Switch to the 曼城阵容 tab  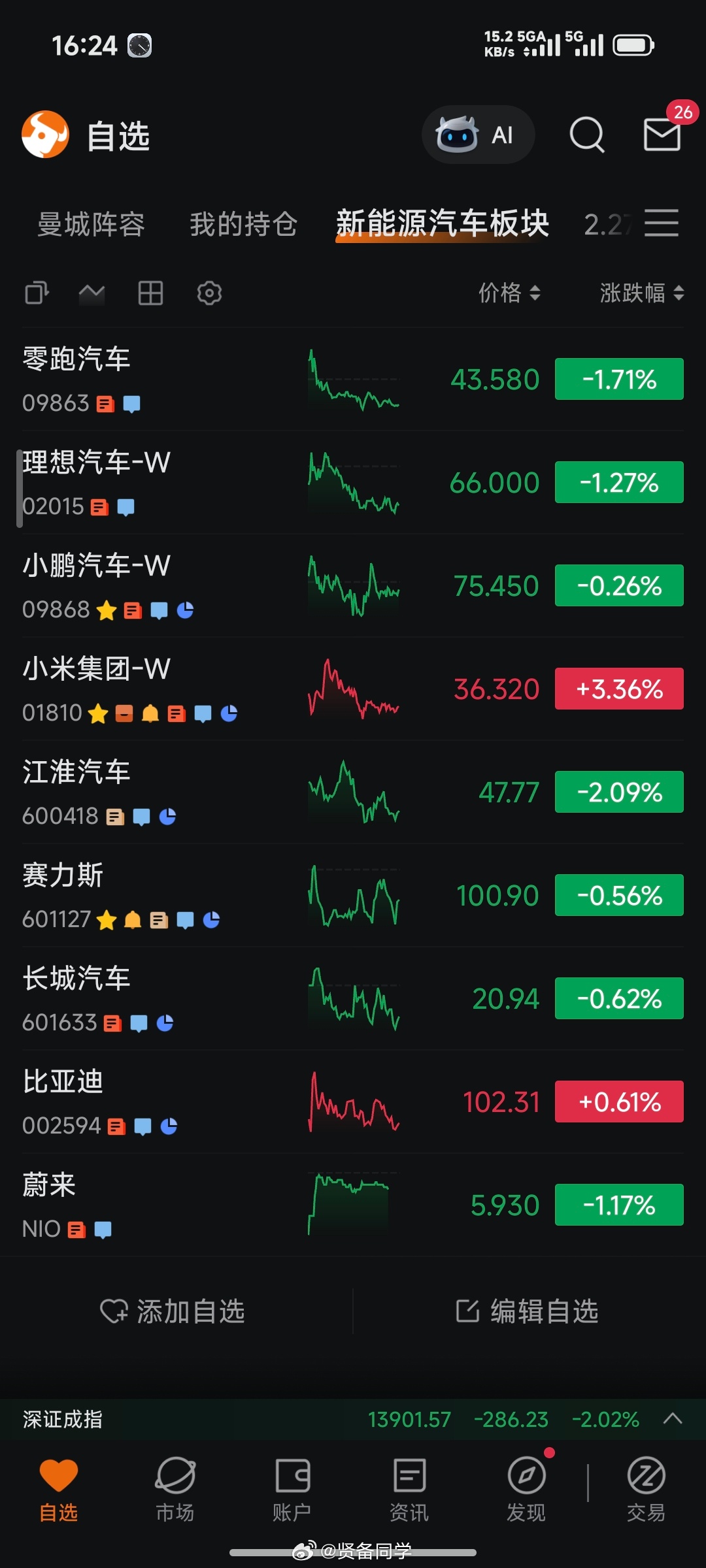pyautogui.click(x=90, y=223)
